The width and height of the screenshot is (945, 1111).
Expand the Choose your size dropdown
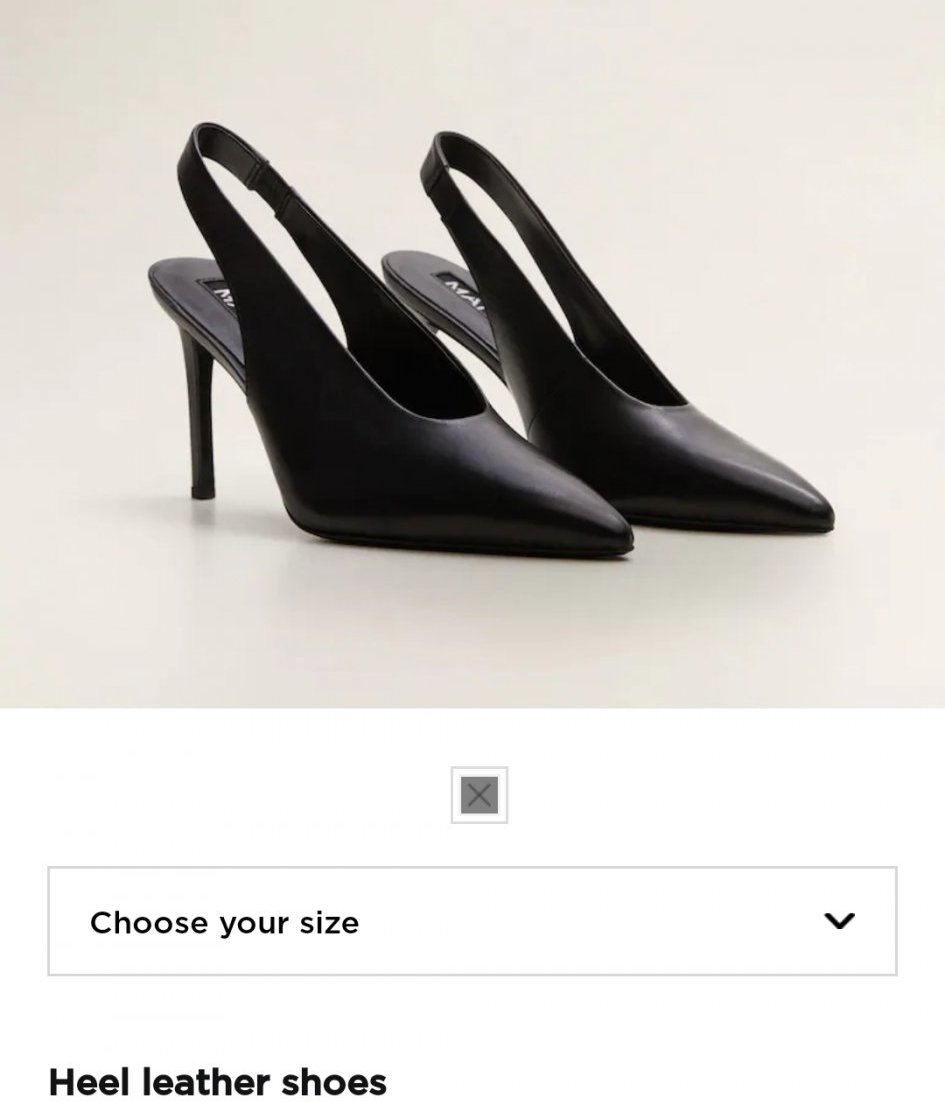pyautogui.click(x=472, y=921)
